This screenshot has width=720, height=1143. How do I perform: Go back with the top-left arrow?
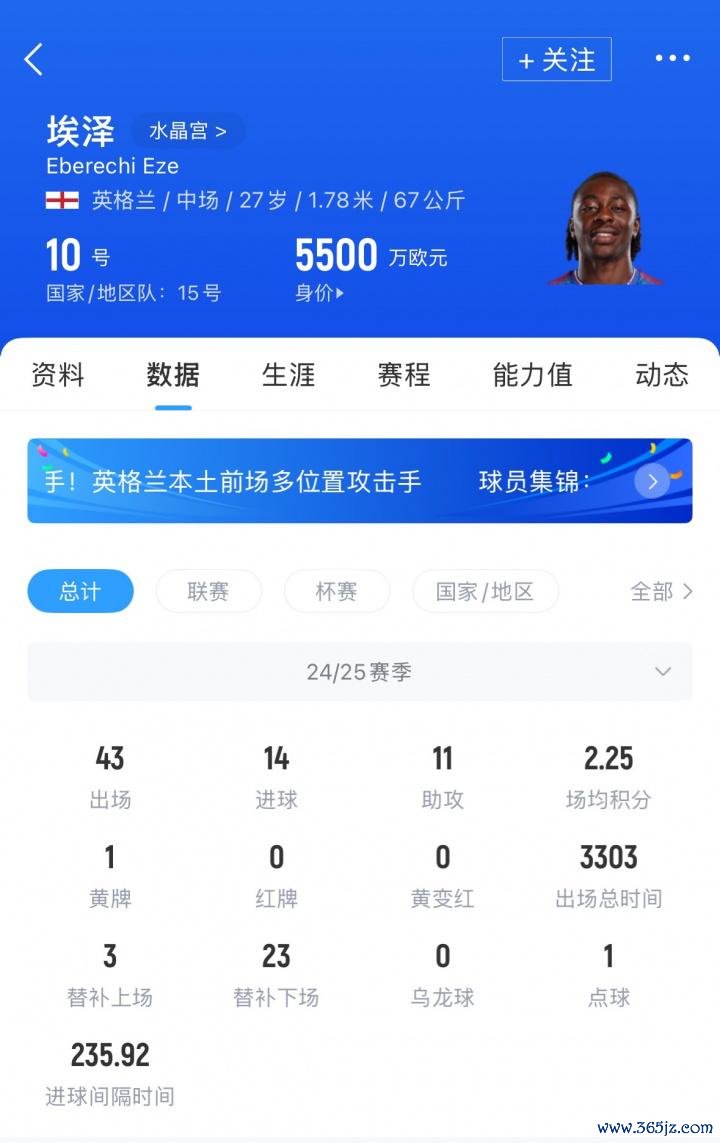tap(34, 60)
